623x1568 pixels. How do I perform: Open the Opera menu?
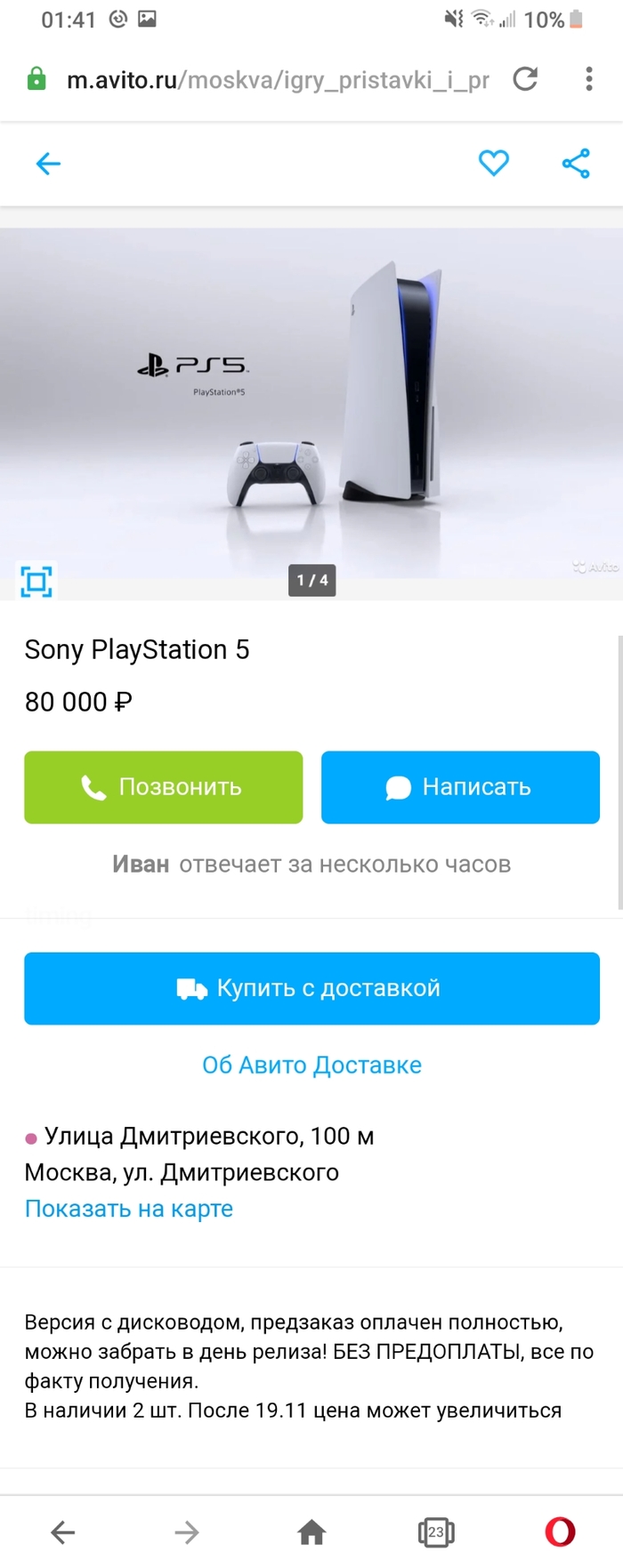pyautogui.click(x=560, y=1532)
